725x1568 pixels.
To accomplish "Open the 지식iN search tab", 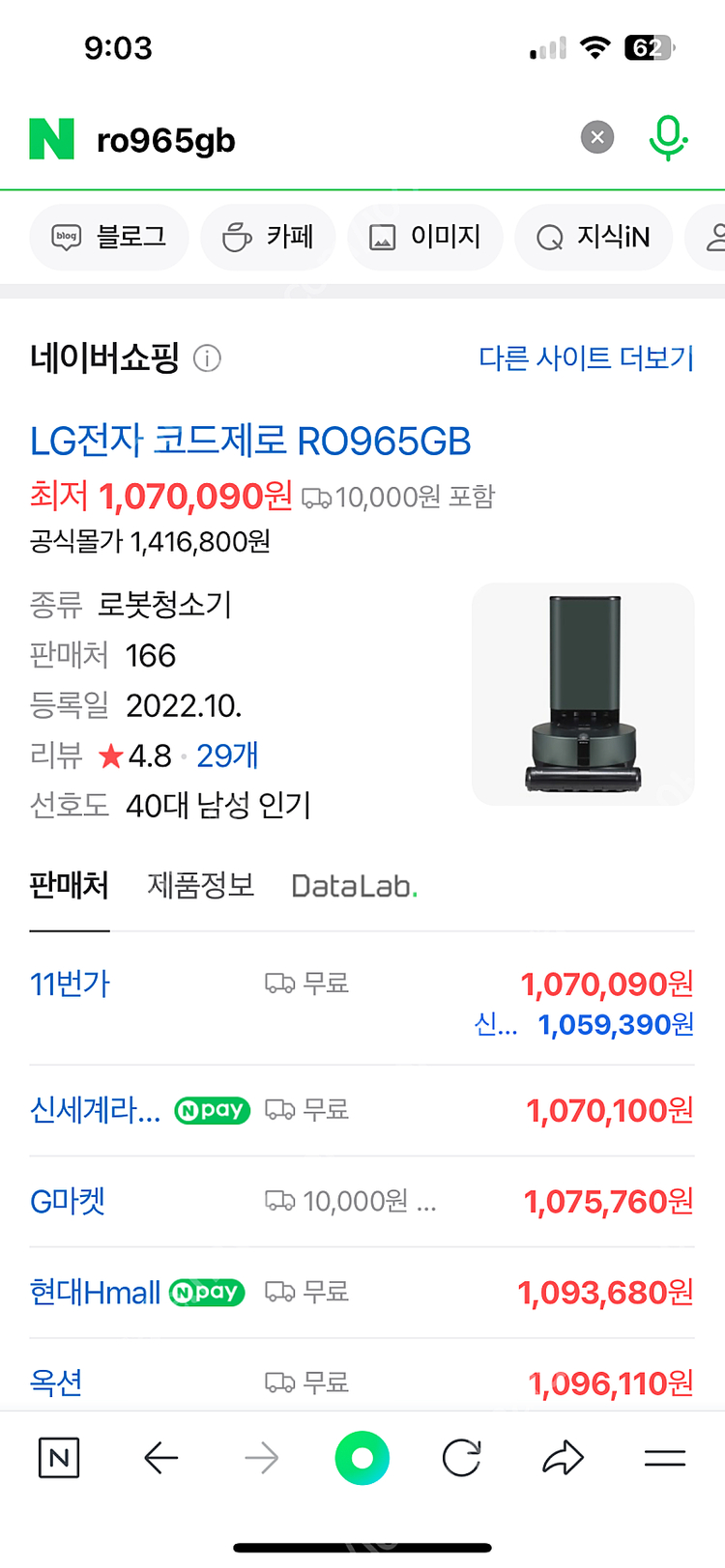I will click(x=593, y=237).
